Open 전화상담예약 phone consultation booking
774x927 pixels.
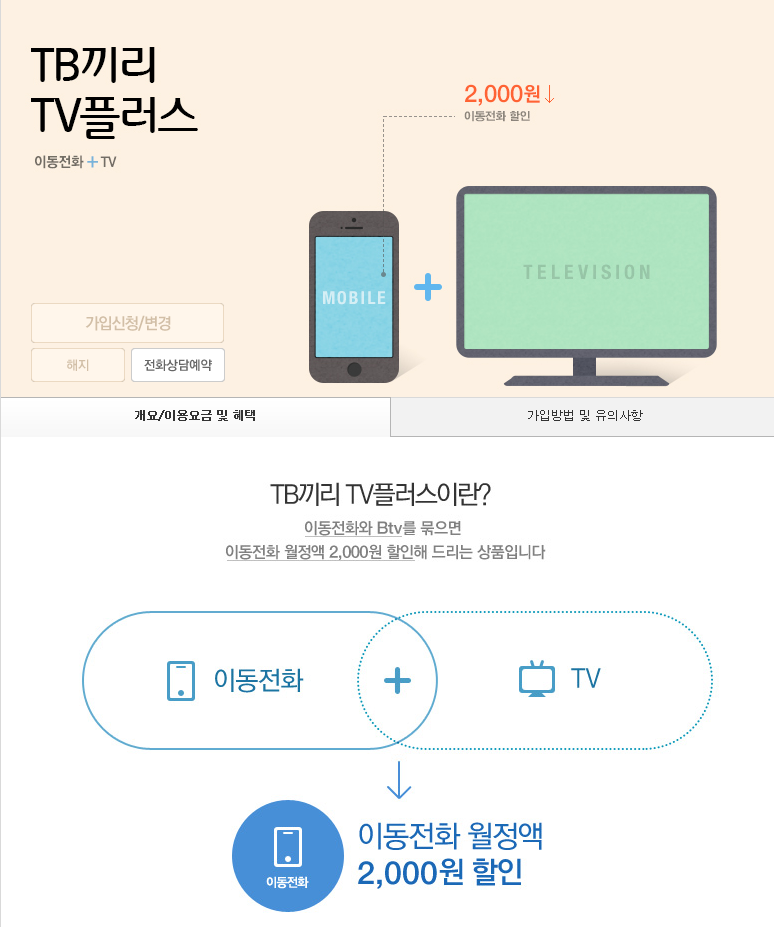178,365
